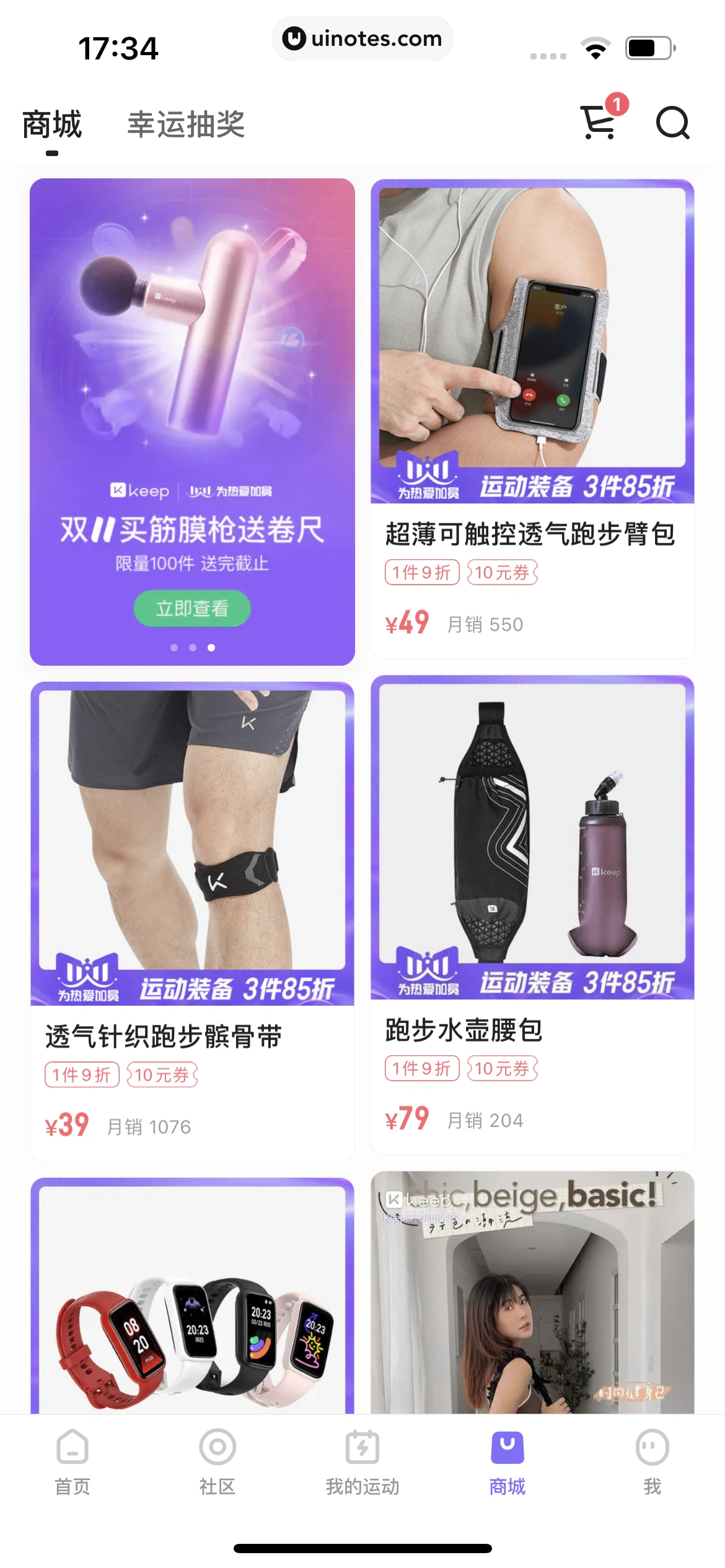Switch to the 幸运抽奖 tab
The height and width of the screenshot is (1568, 725).
(x=186, y=124)
